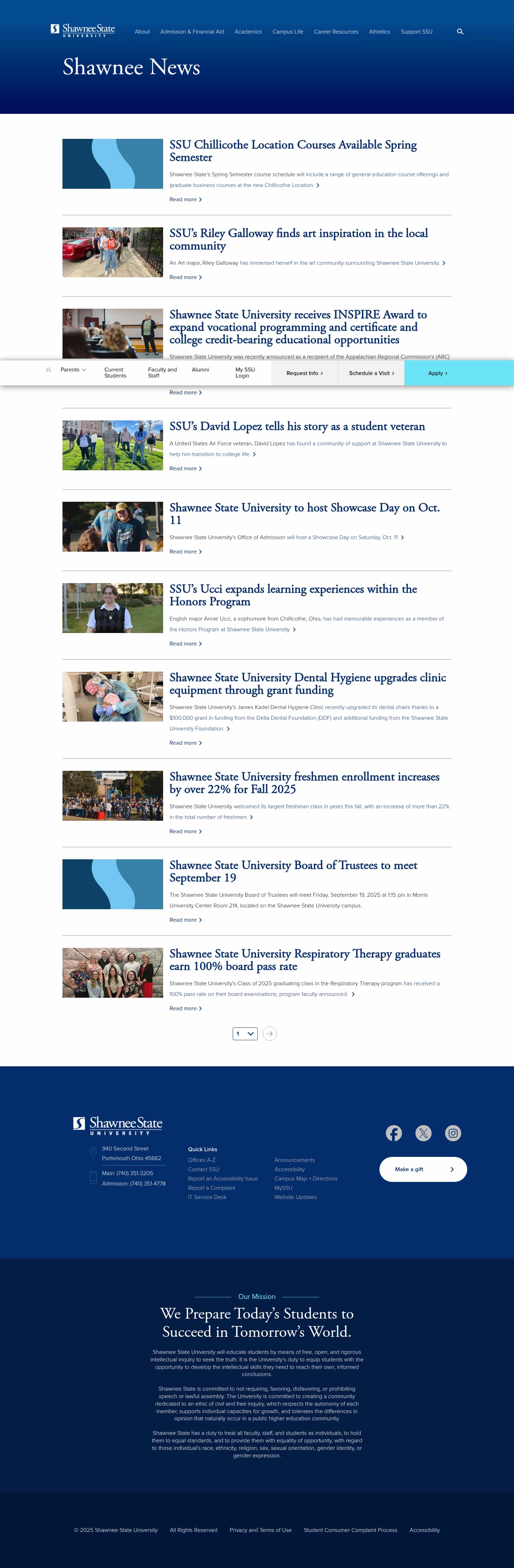This screenshot has height=1568, width=514.
Task: Open the freshmen enrollment increase article
Action: tap(304, 782)
